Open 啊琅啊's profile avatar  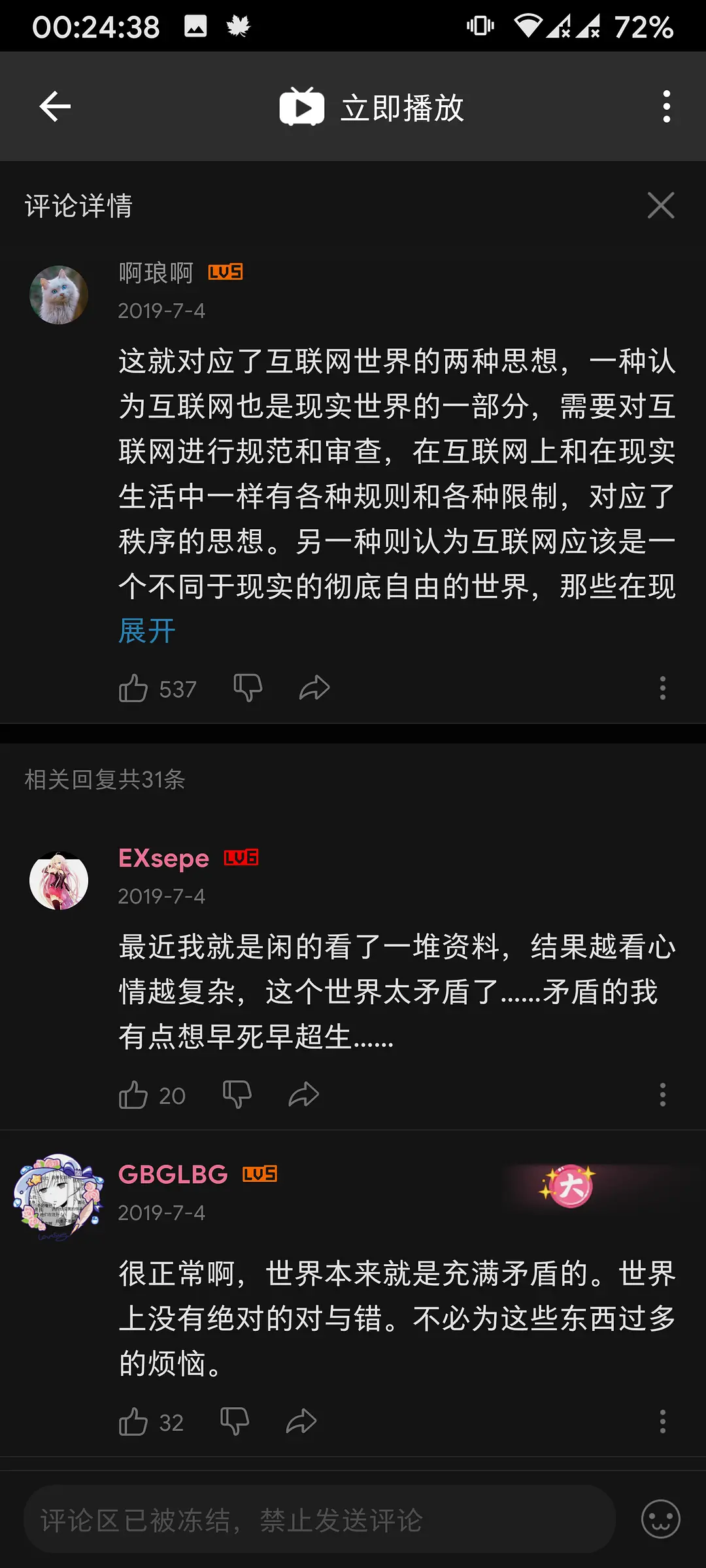click(59, 295)
